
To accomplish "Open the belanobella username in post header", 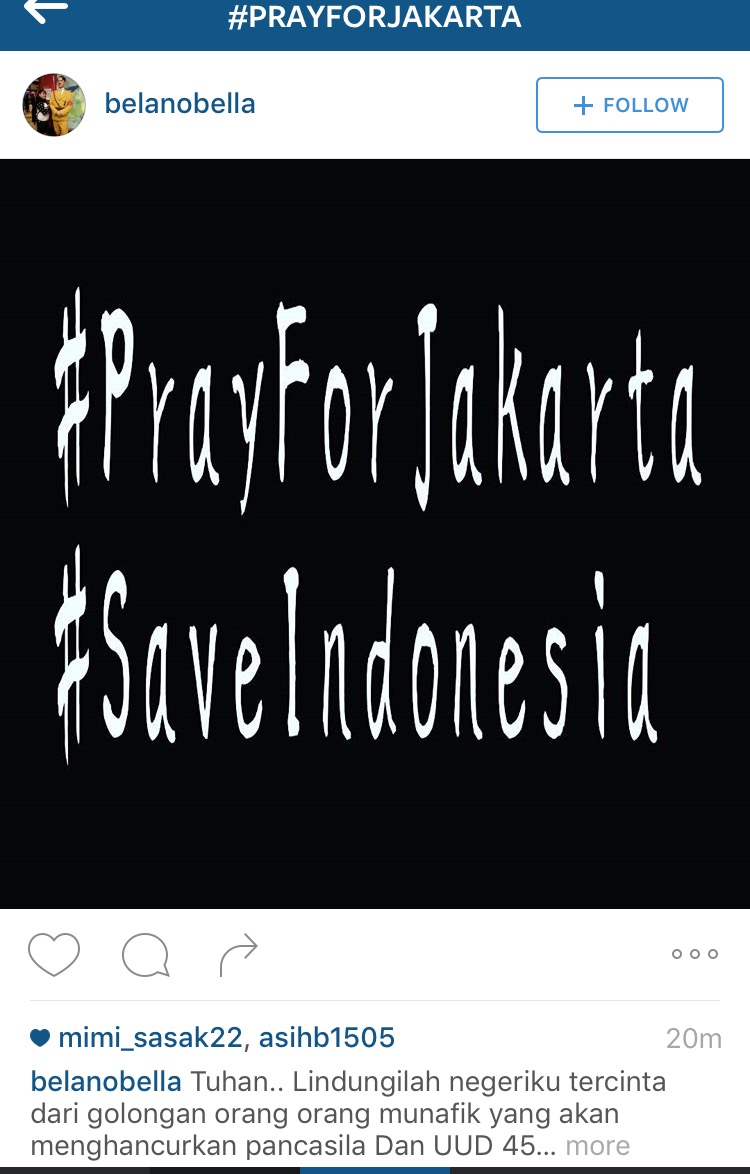I will click(180, 104).
